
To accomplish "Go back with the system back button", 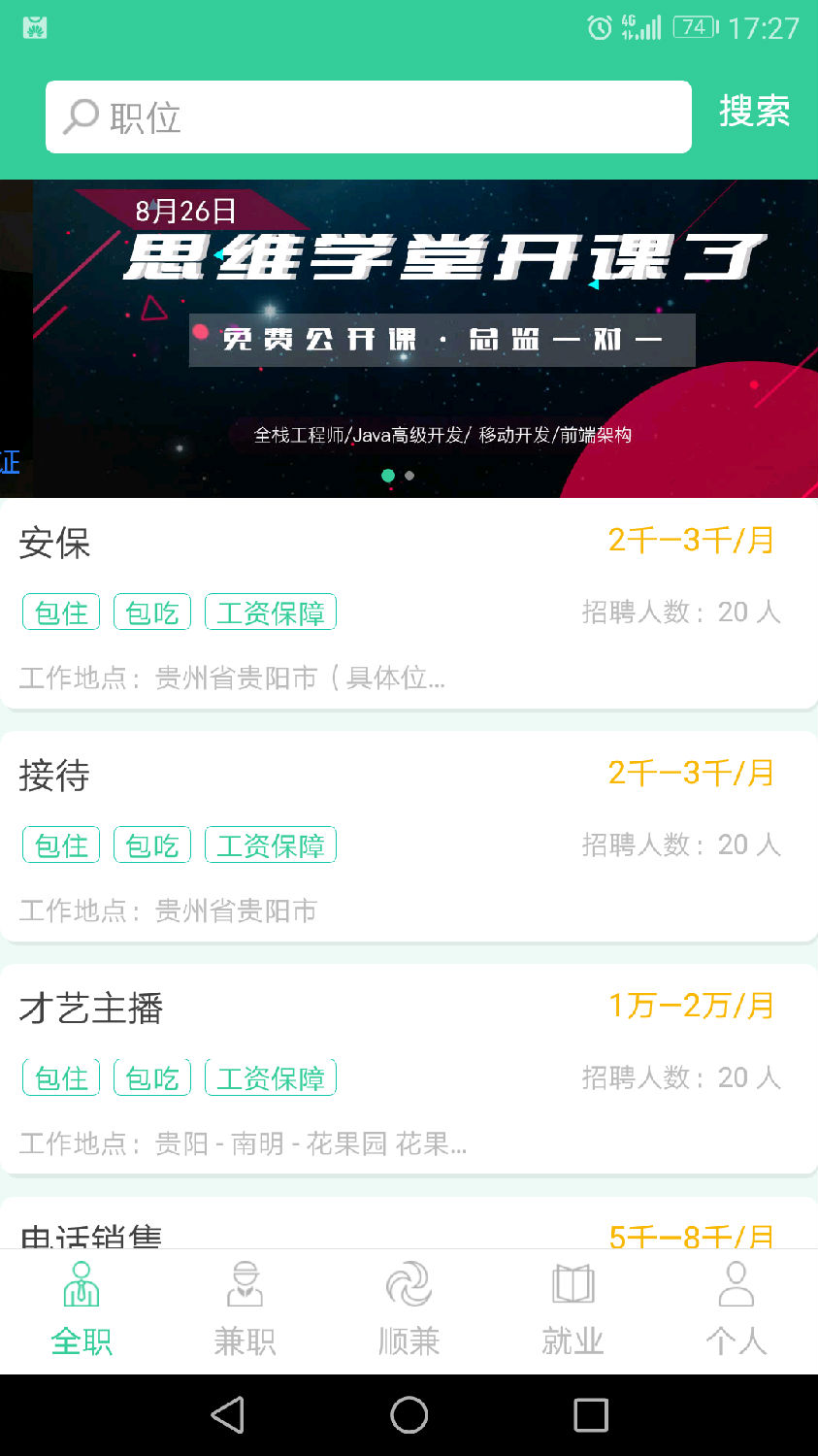I will coord(228,1415).
